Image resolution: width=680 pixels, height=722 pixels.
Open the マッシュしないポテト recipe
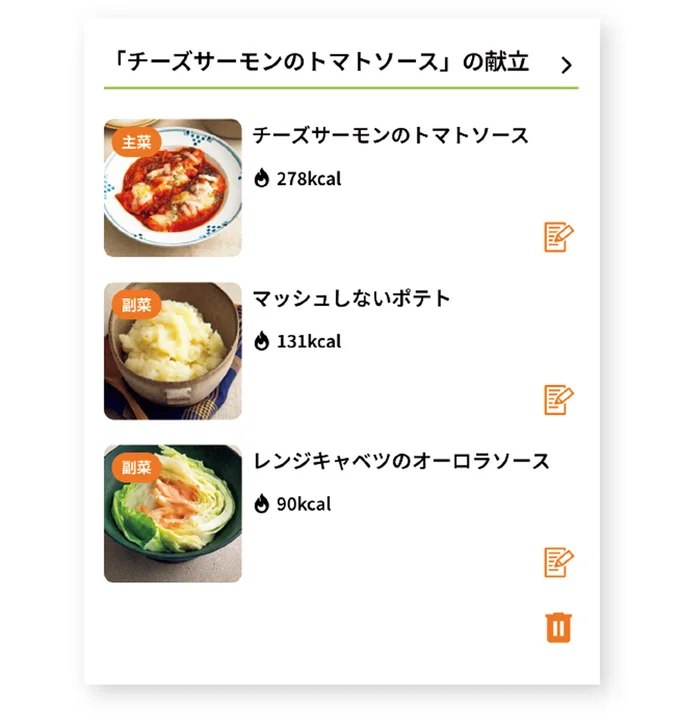pyautogui.click(x=351, y=299)
